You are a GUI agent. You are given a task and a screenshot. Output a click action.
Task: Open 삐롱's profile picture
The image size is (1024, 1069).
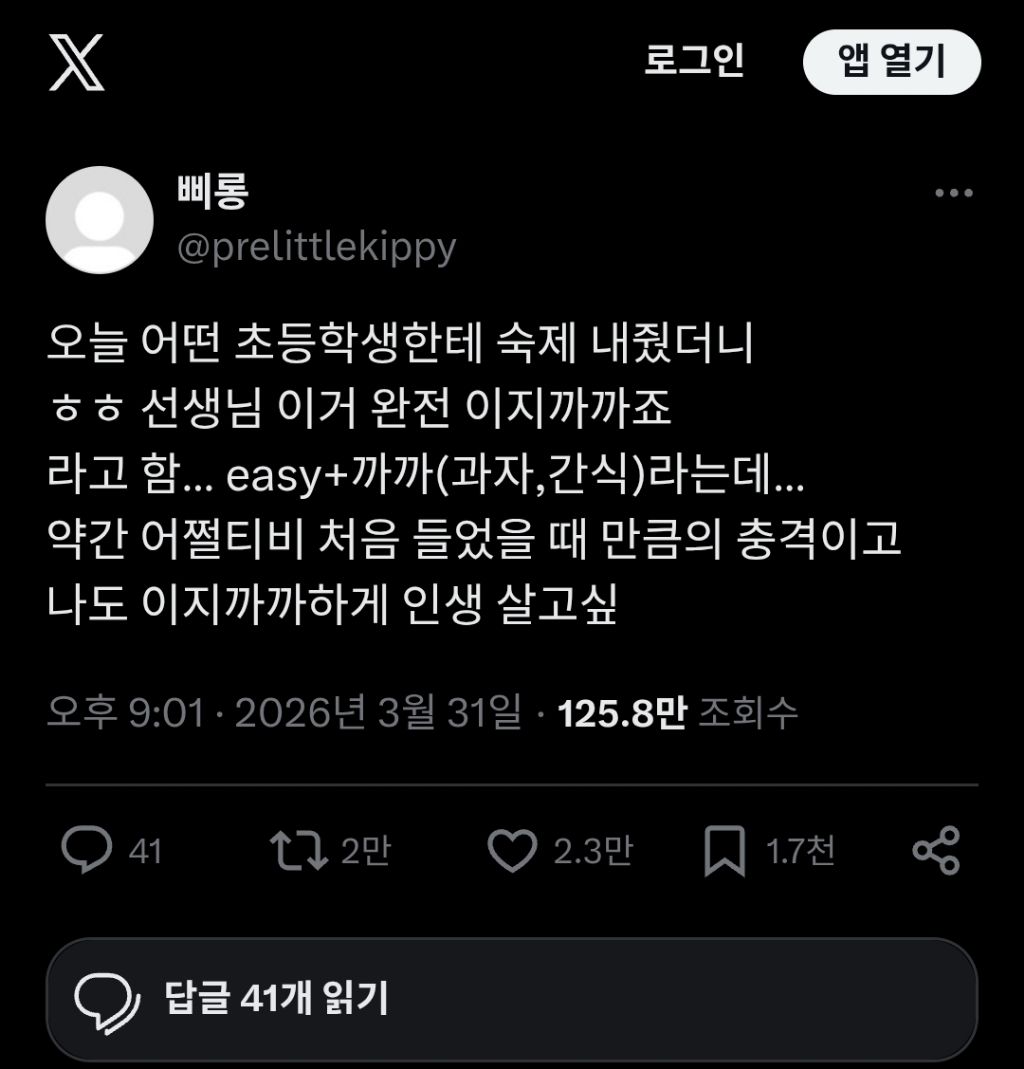100,220
